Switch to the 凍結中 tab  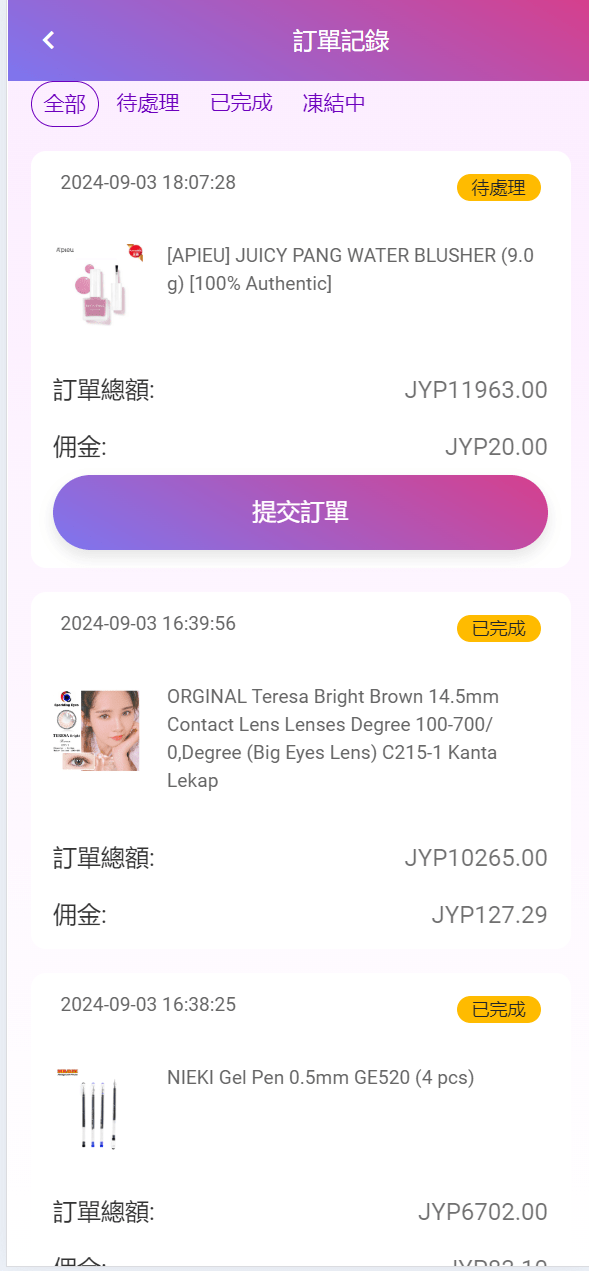(334, 103)
